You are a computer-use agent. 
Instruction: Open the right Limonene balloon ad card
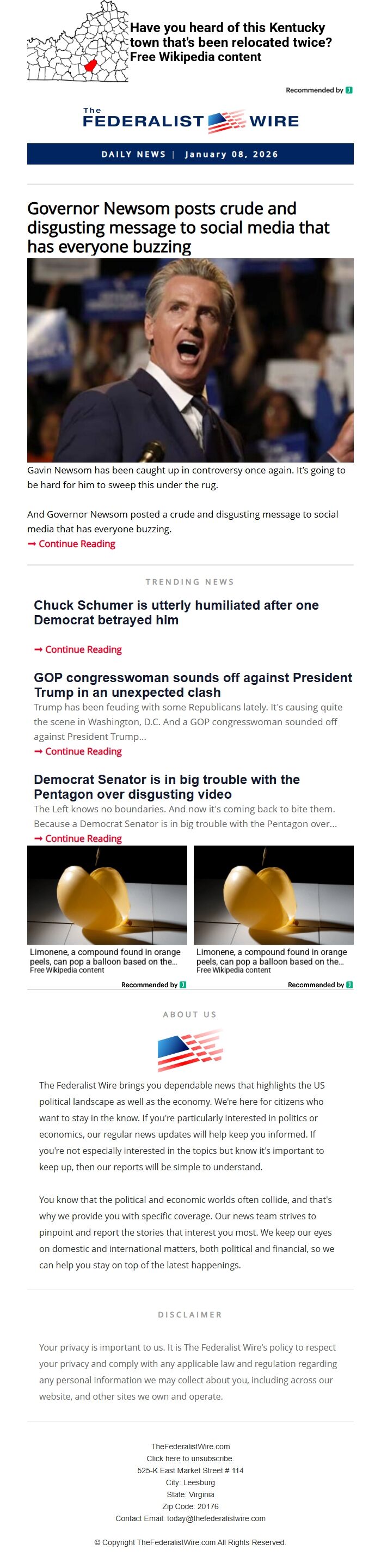point(273,909)
